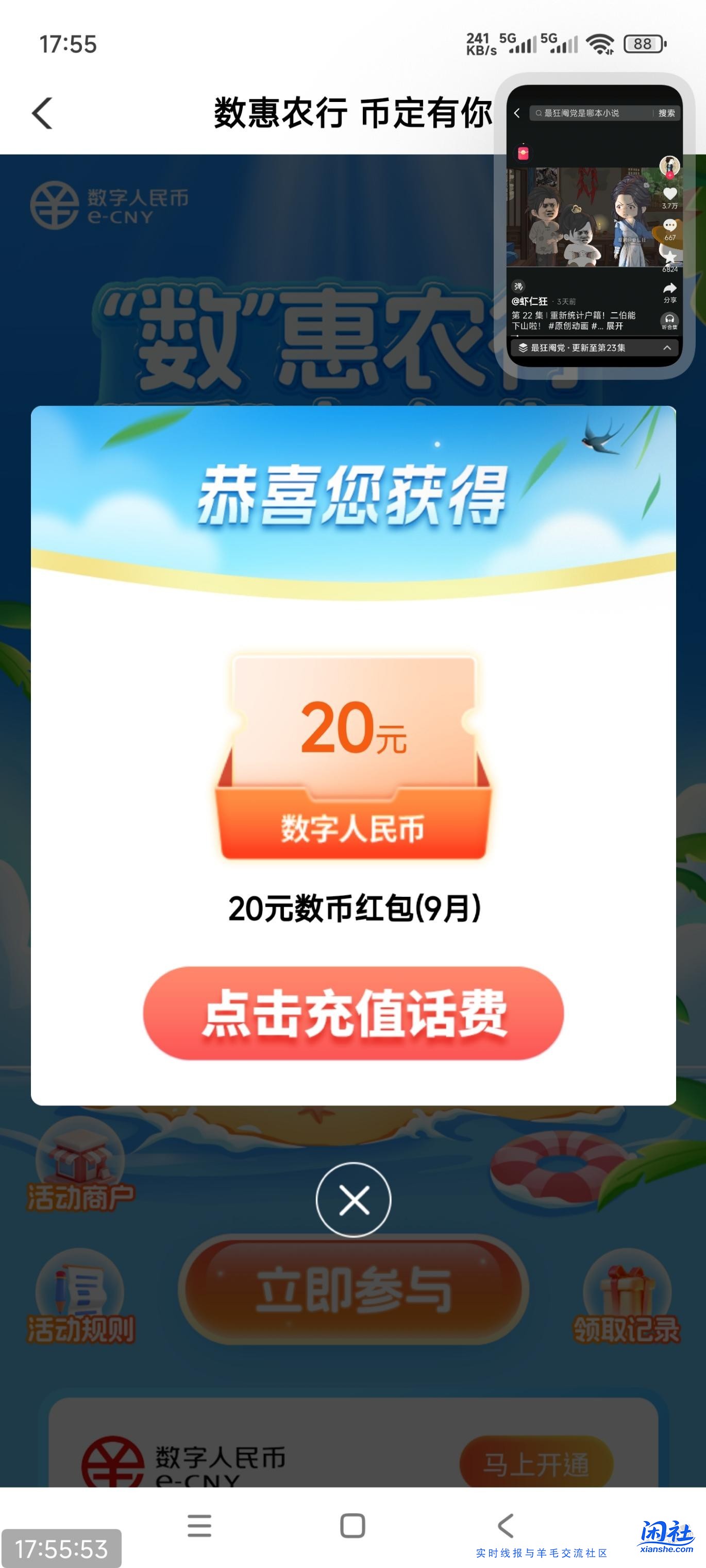Like the video via the heart icon
706x1568 pixels.
pos(670,194)
